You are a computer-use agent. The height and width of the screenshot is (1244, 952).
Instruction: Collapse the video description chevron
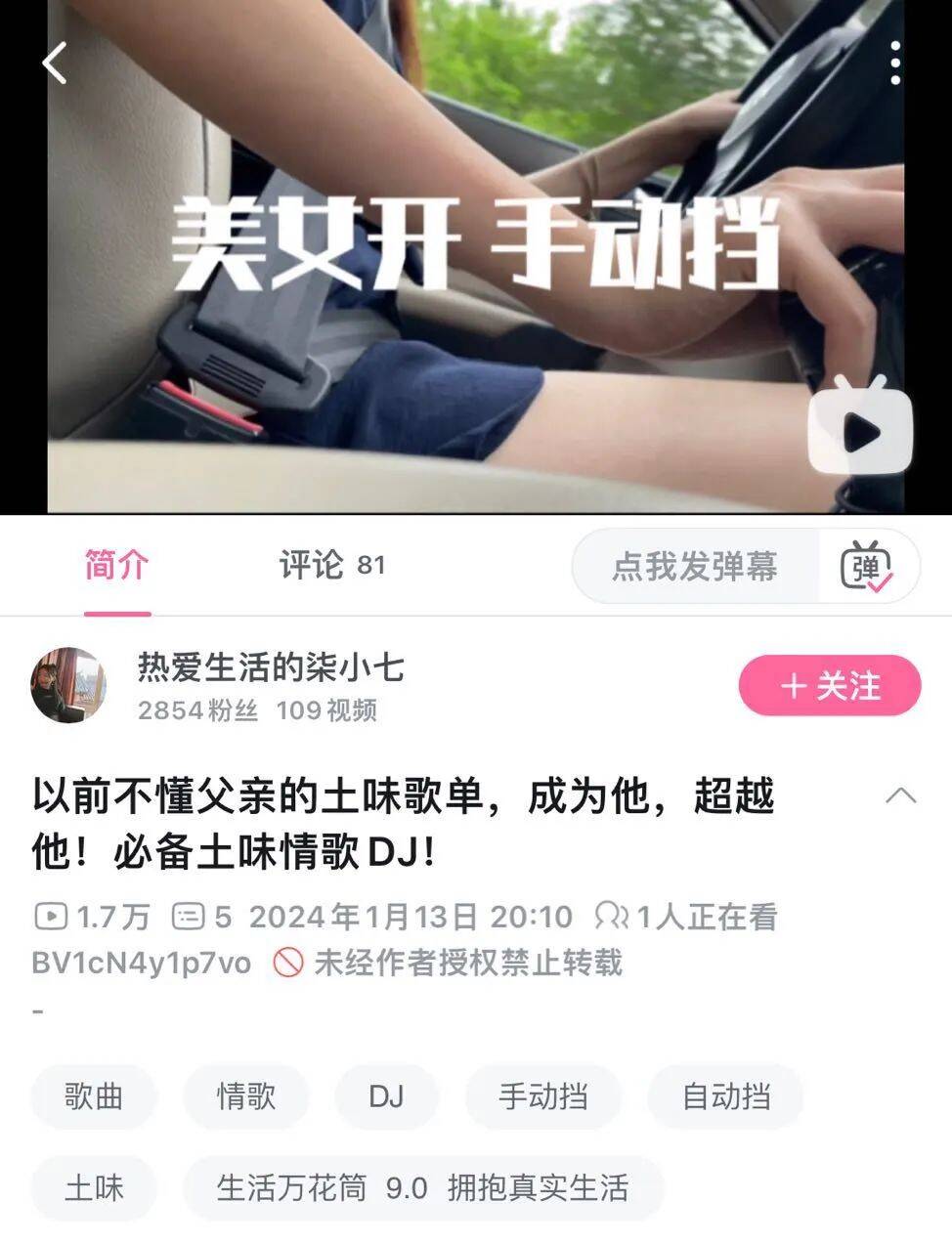pos(900,795)
